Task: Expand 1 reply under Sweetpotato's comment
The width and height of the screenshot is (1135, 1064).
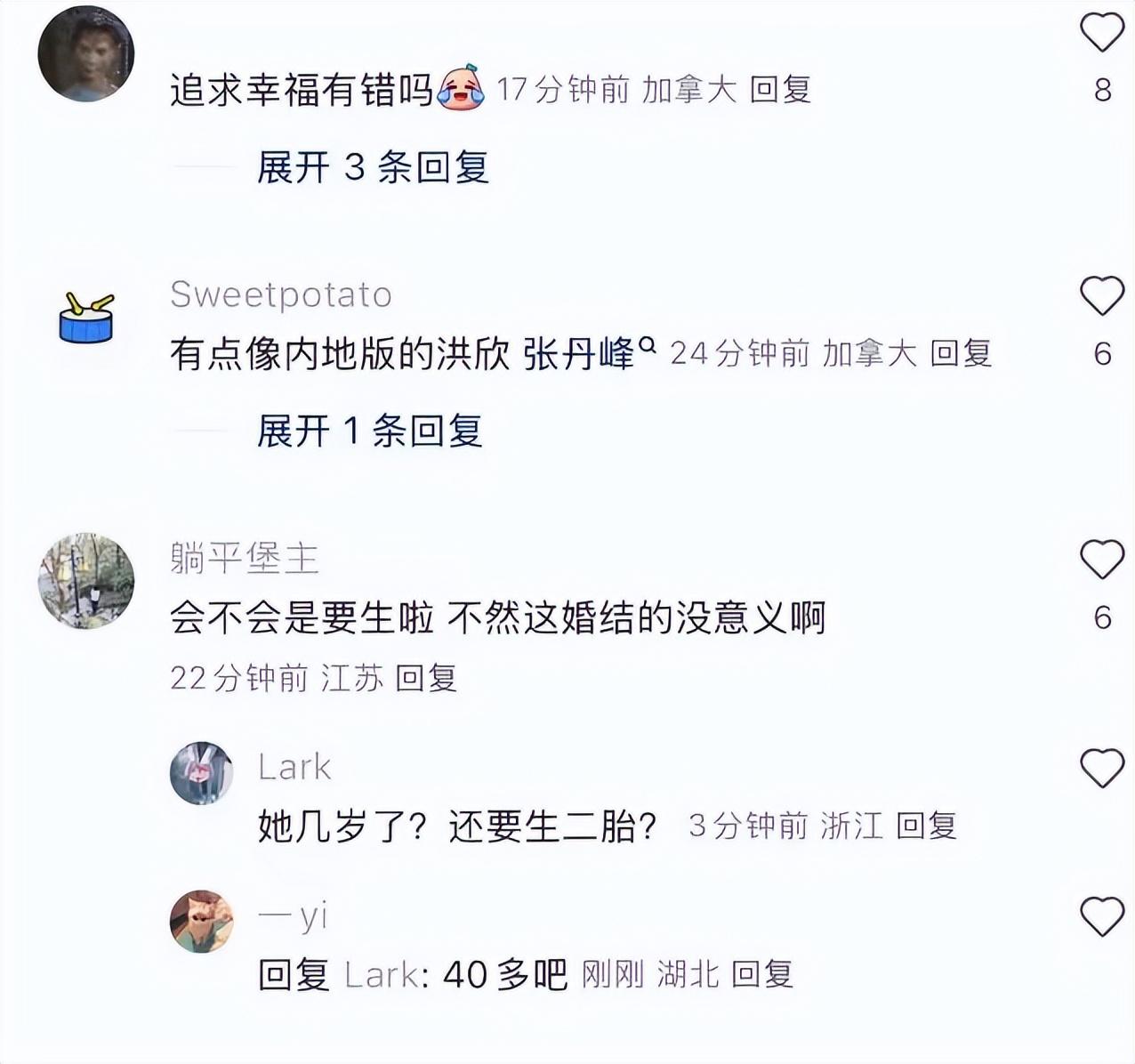Action: point(369,431)
